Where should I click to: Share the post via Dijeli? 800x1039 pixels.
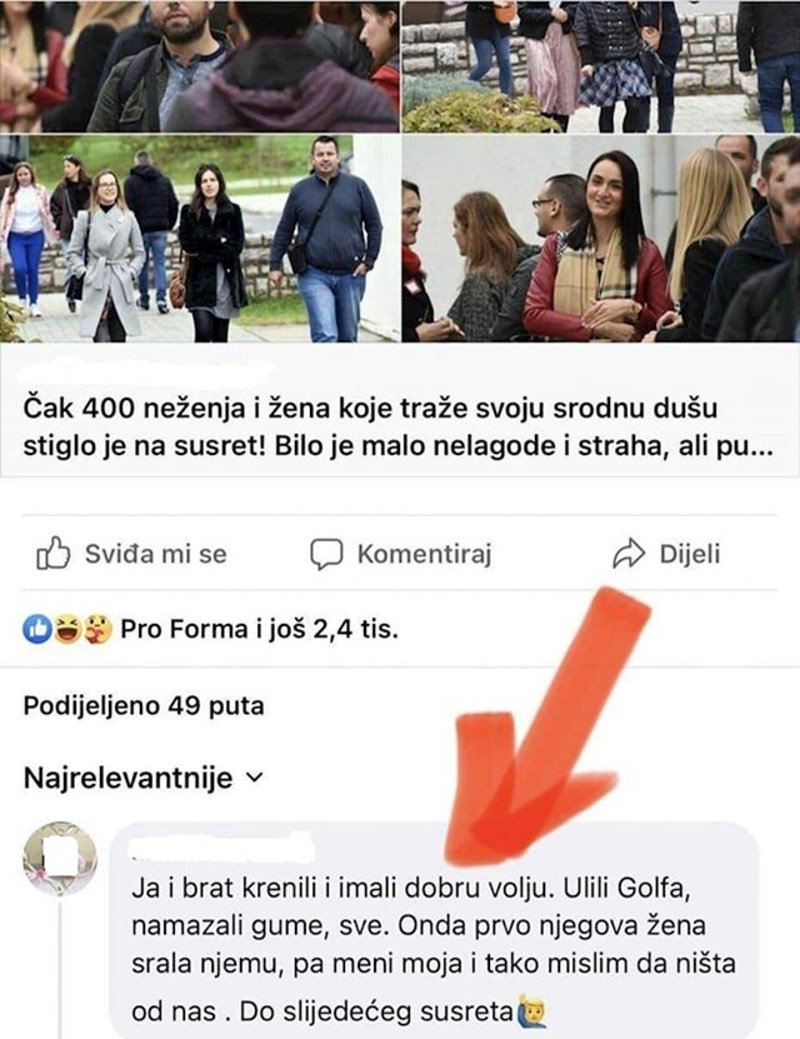click(665, 554)
